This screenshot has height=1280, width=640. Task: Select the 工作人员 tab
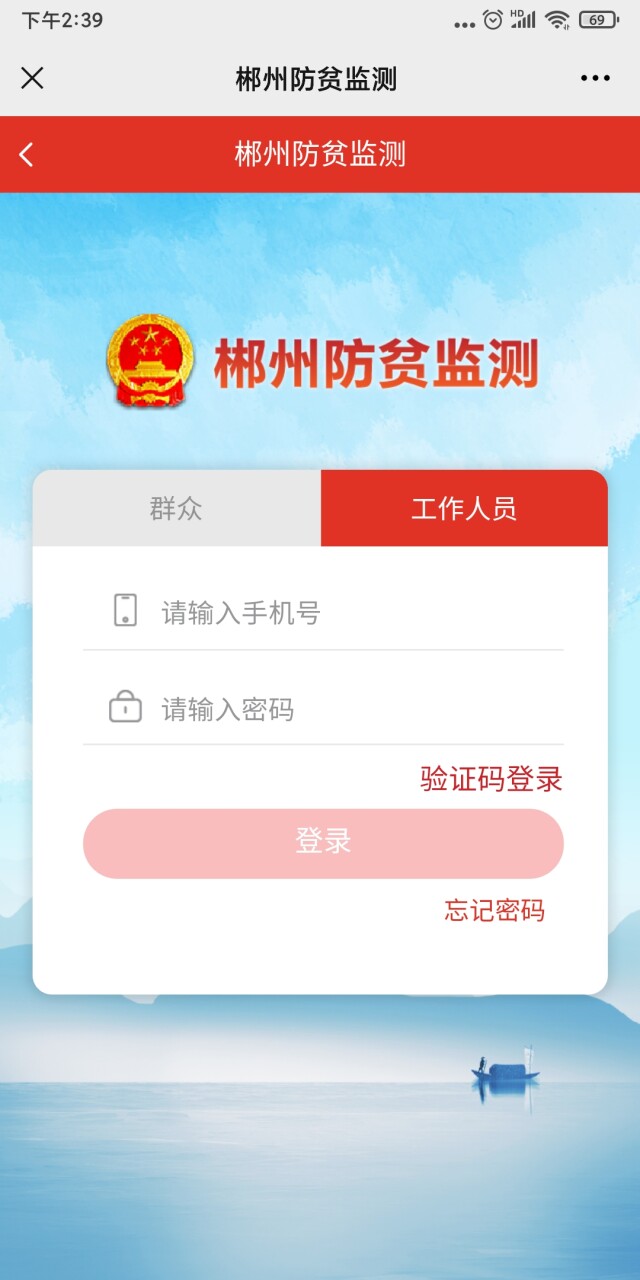464,508
